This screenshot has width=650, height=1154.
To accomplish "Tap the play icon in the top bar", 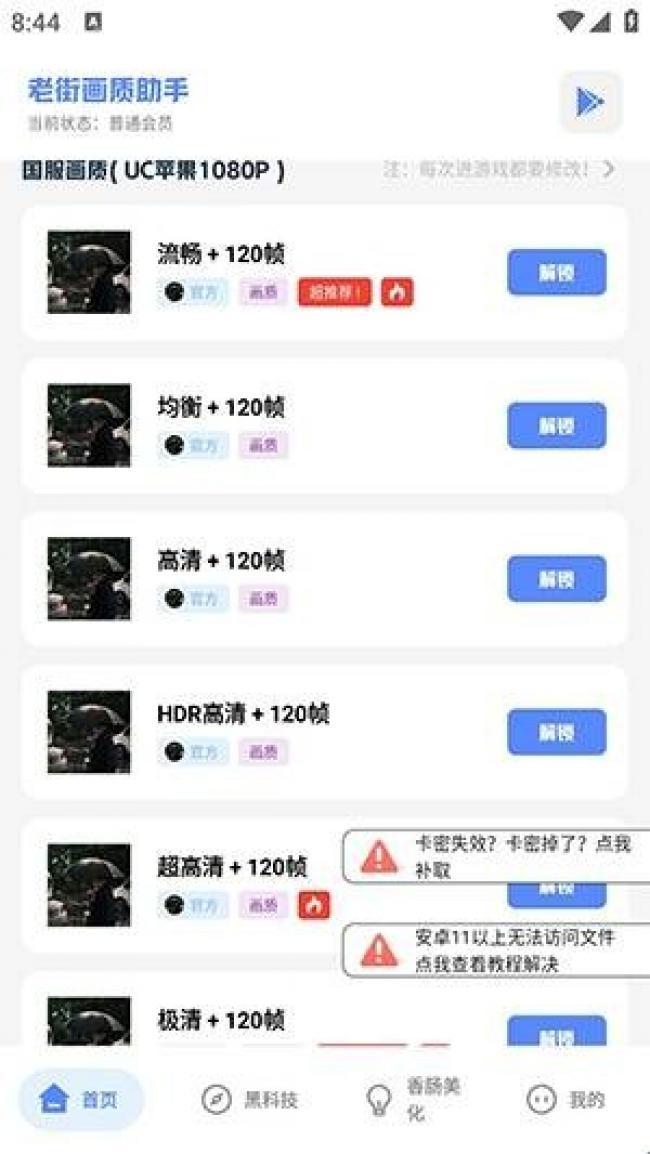I will point(590,102).
